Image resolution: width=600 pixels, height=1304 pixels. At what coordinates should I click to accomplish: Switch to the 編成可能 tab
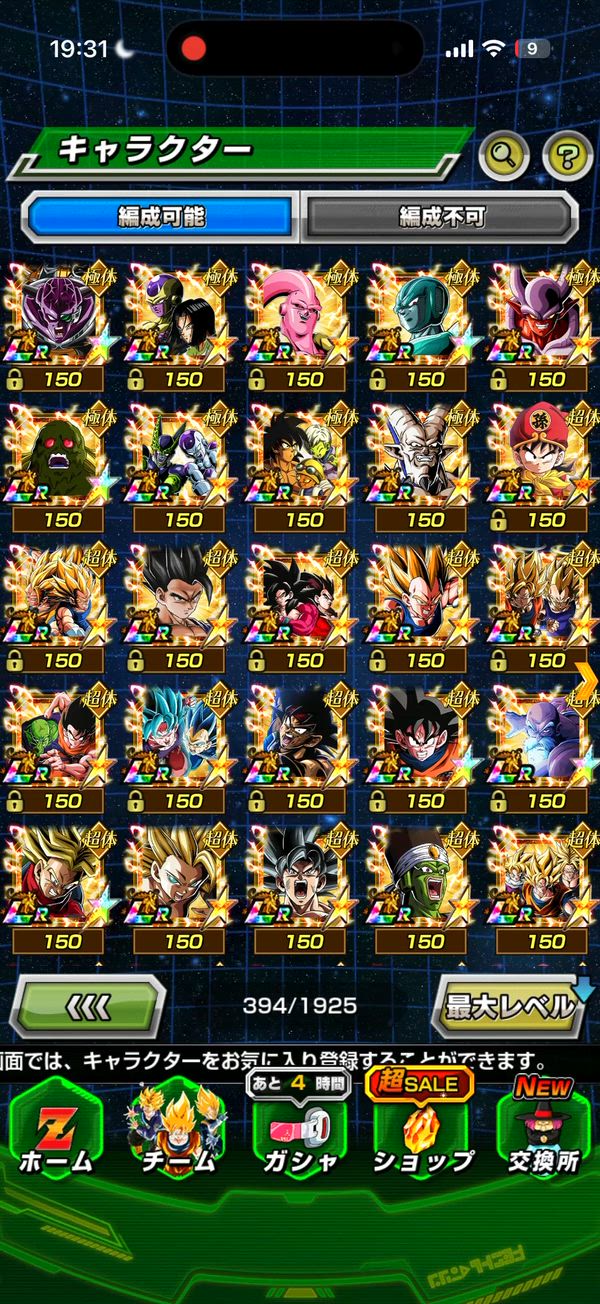coord(159,216)
